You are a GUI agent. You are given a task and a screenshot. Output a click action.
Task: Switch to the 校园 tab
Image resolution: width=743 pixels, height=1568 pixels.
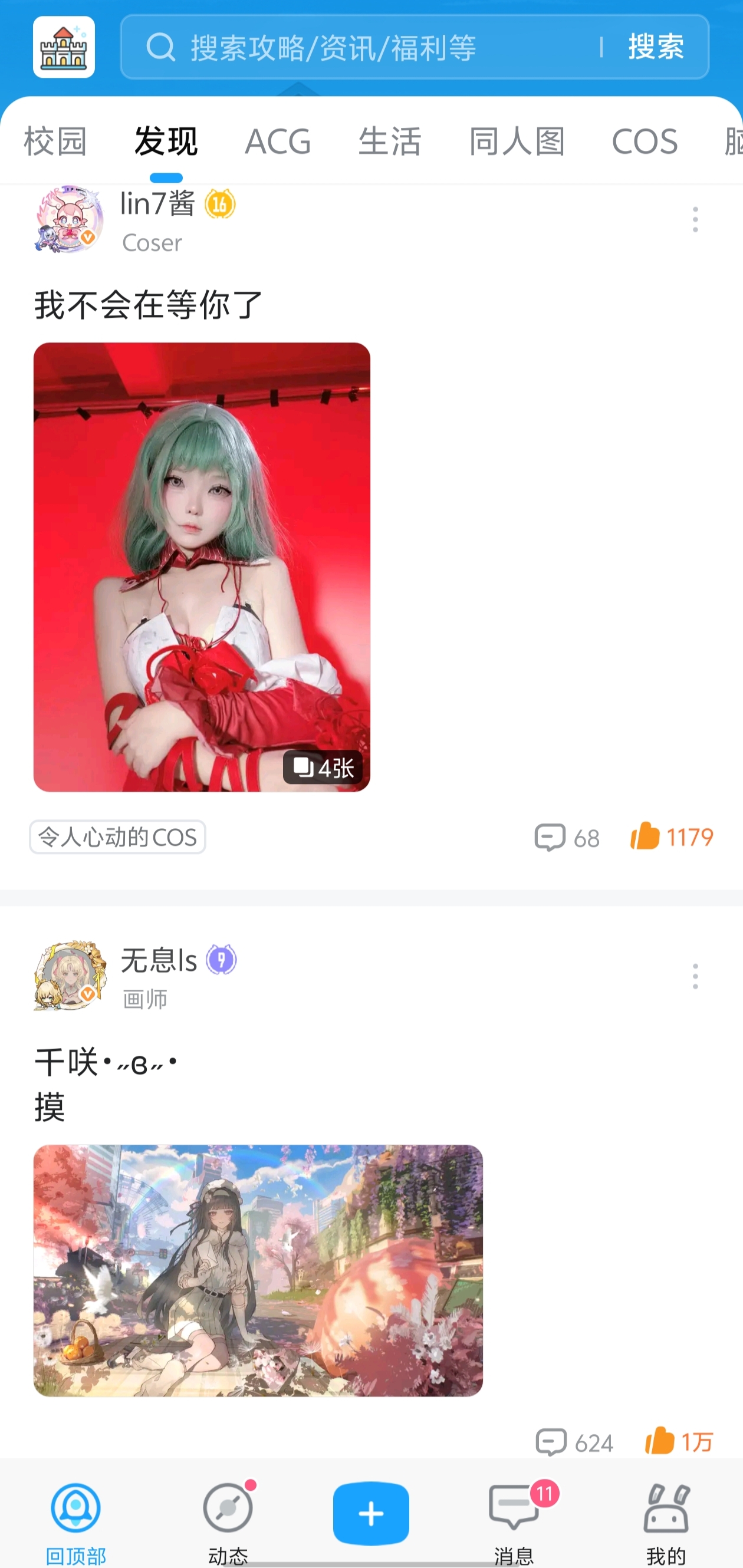[55, 141]
